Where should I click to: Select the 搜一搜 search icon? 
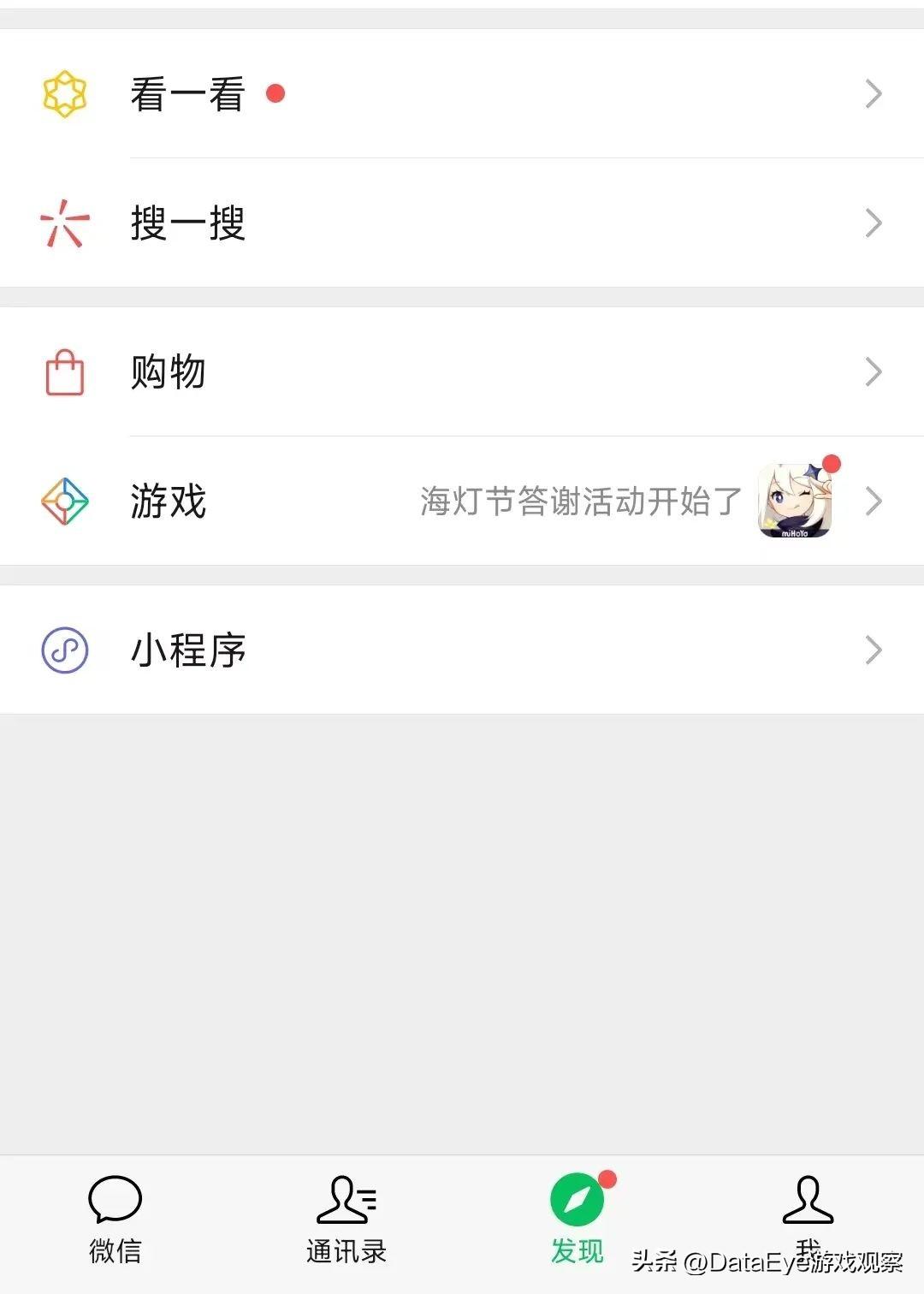tap(62, 223)
